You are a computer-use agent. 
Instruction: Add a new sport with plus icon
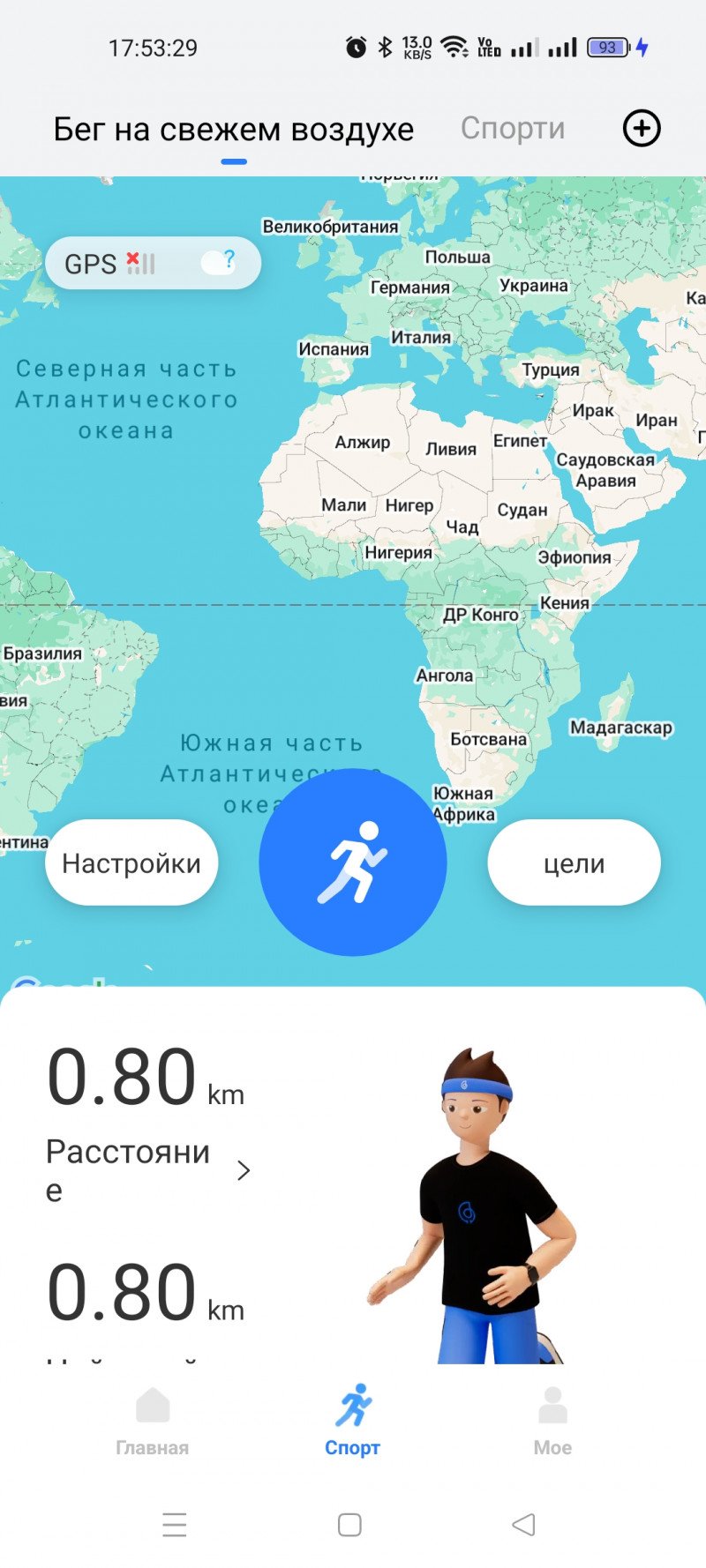point(642,129)
